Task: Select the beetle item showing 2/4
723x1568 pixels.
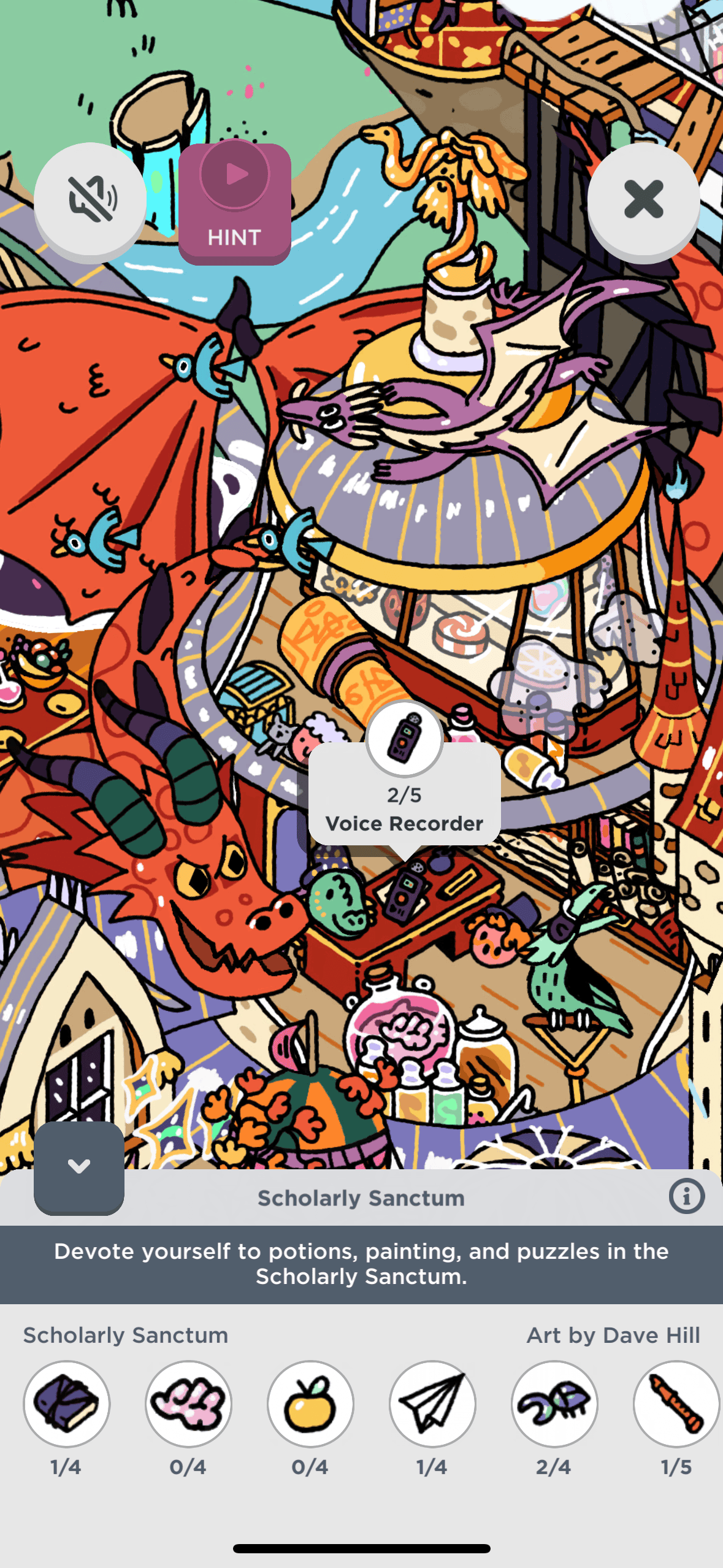Action: point(554,1404)
